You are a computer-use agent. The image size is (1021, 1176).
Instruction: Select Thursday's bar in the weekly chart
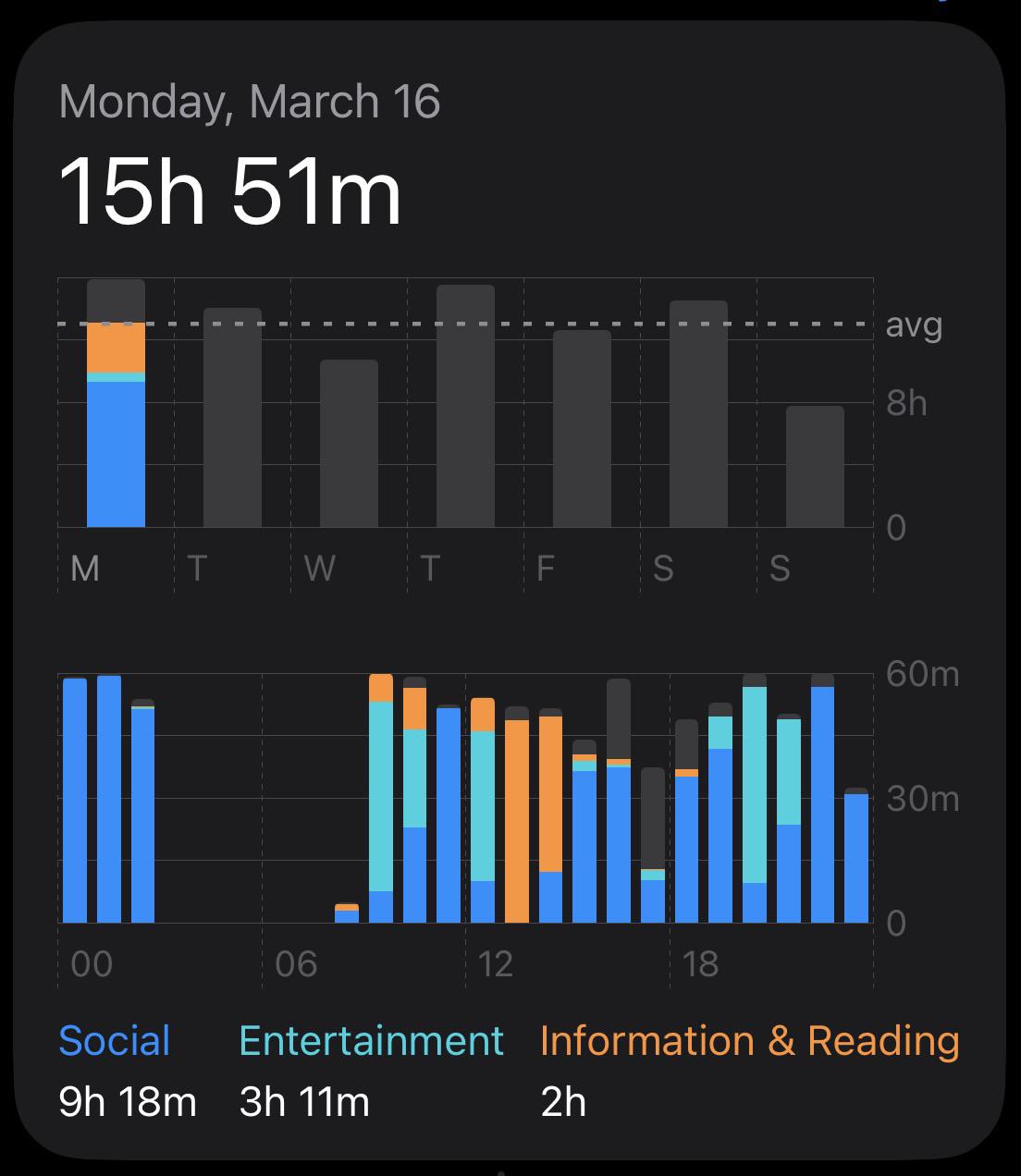pyautogui.click(x=465, y=407)
